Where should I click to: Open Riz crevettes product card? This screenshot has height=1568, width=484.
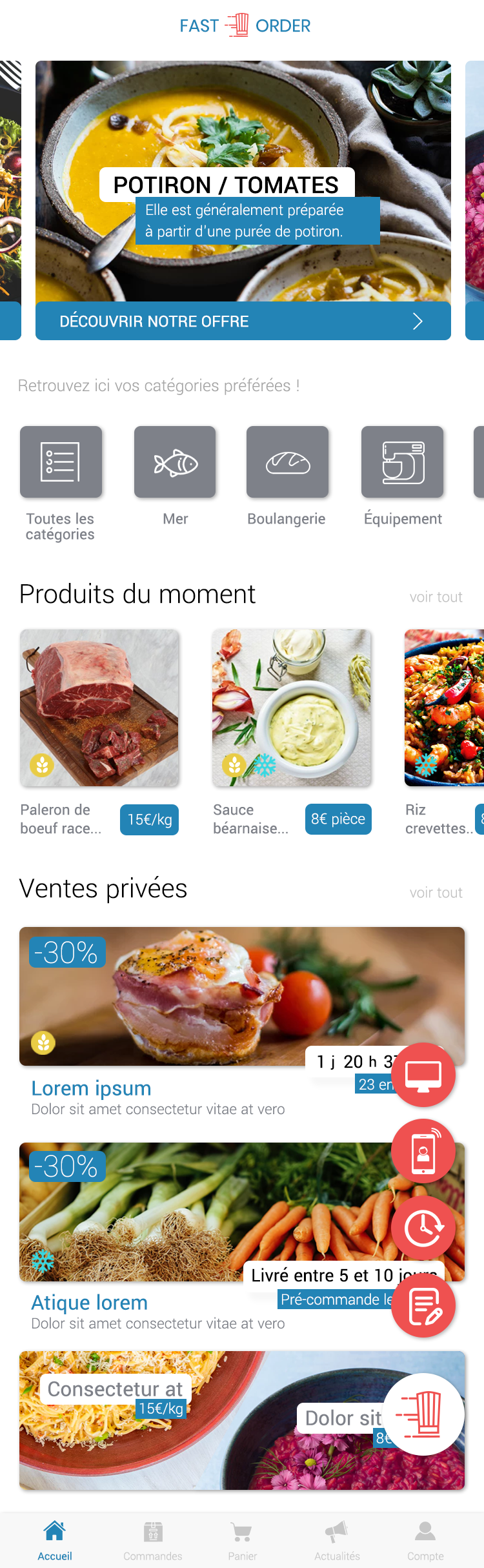pyautogui.click(x=444, y=708)
